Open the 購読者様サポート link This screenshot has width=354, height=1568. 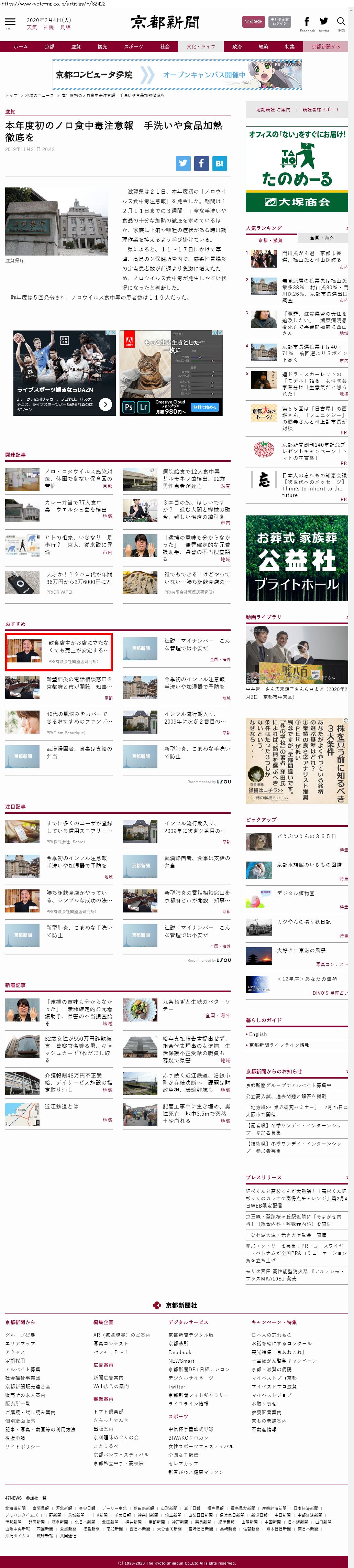pyautogui.click(x=321, y=110)
